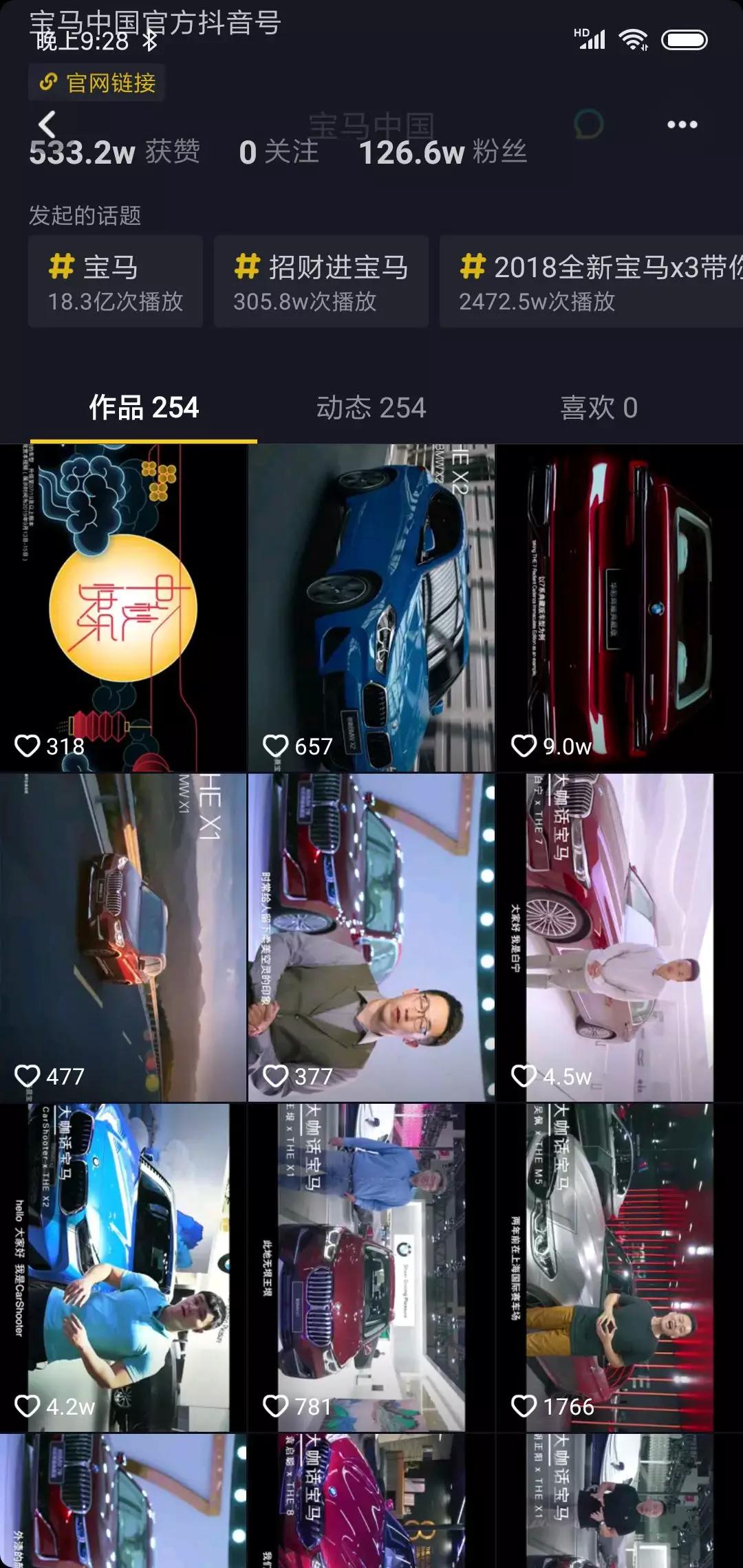Open the #招财进宝马 topic chip

[321, 281]
